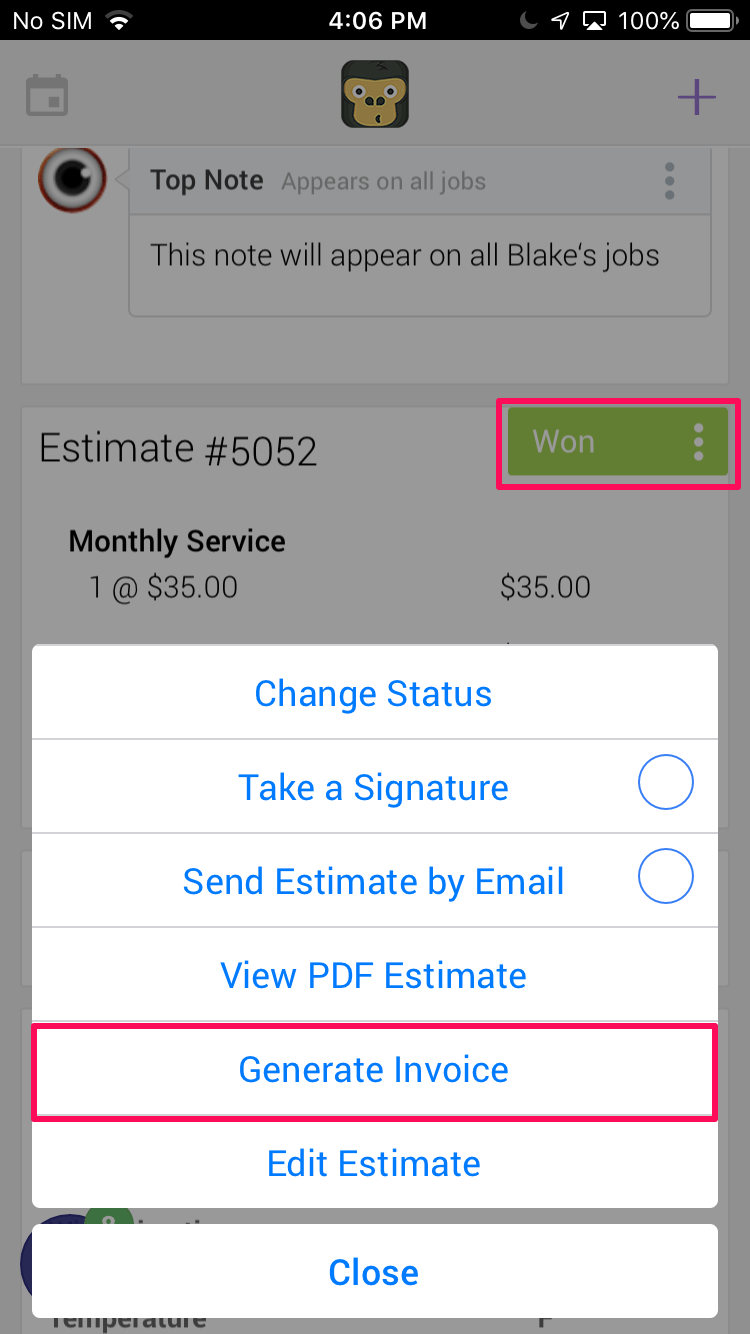The height and width of the screenshot is (1334, 750).
Task: Open the calendar icon in the top bar
Action: 47,97
